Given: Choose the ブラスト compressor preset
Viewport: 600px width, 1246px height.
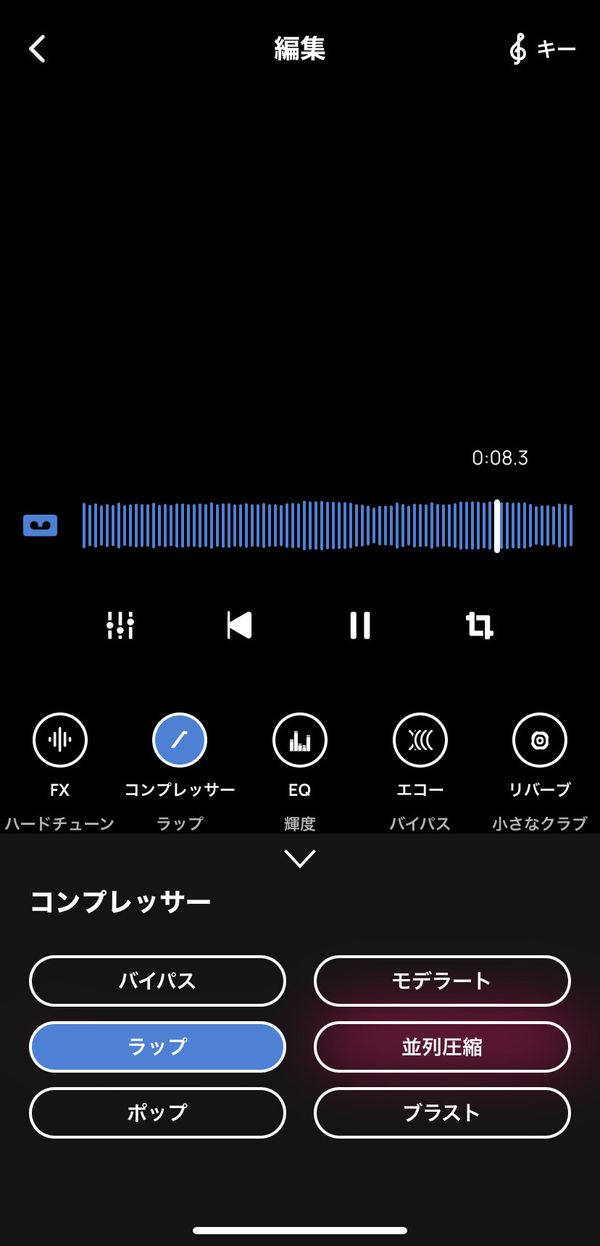Looking at the screenshot, I should [x=442, y=1113].
